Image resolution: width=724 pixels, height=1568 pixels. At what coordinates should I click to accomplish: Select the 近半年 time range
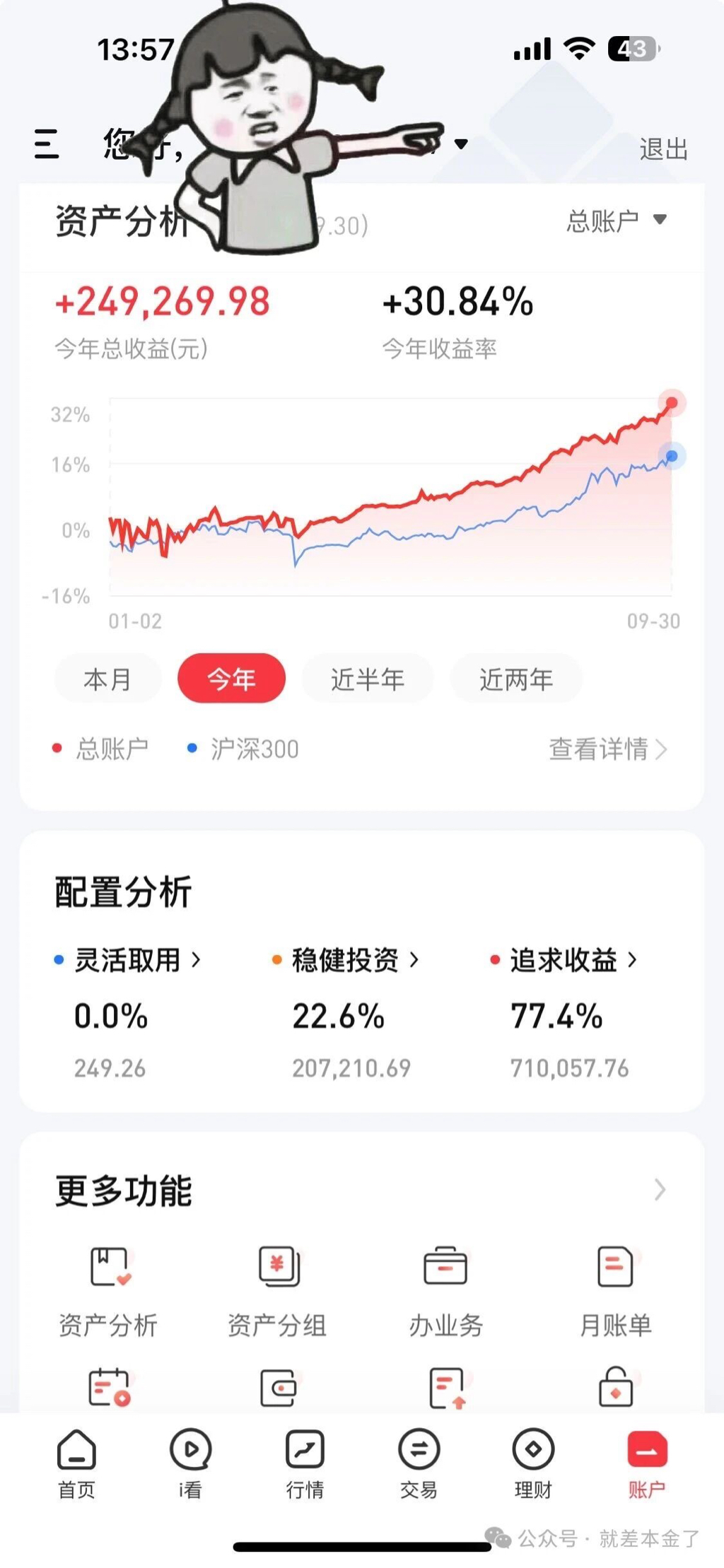pos(367,679)
